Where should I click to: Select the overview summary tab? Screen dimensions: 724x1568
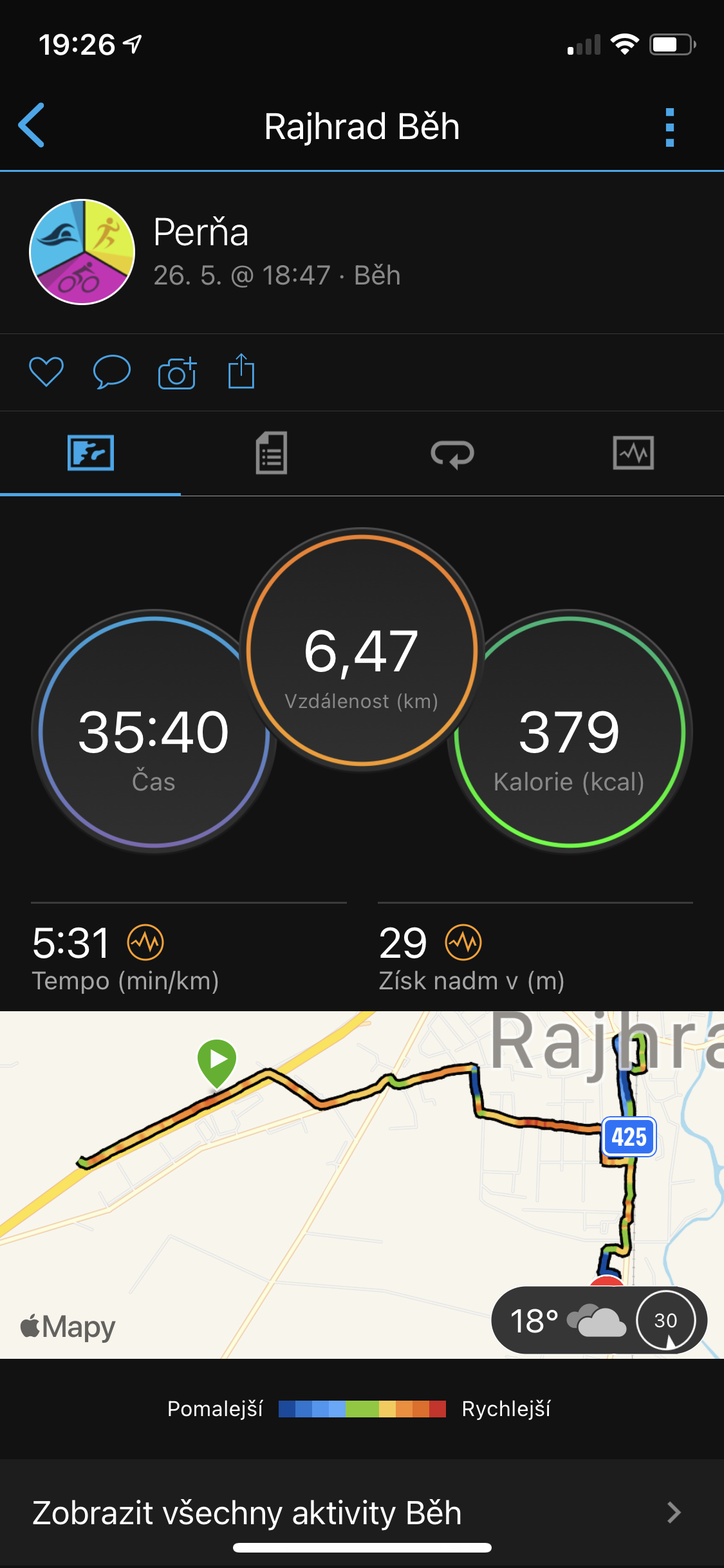[91, 453]
